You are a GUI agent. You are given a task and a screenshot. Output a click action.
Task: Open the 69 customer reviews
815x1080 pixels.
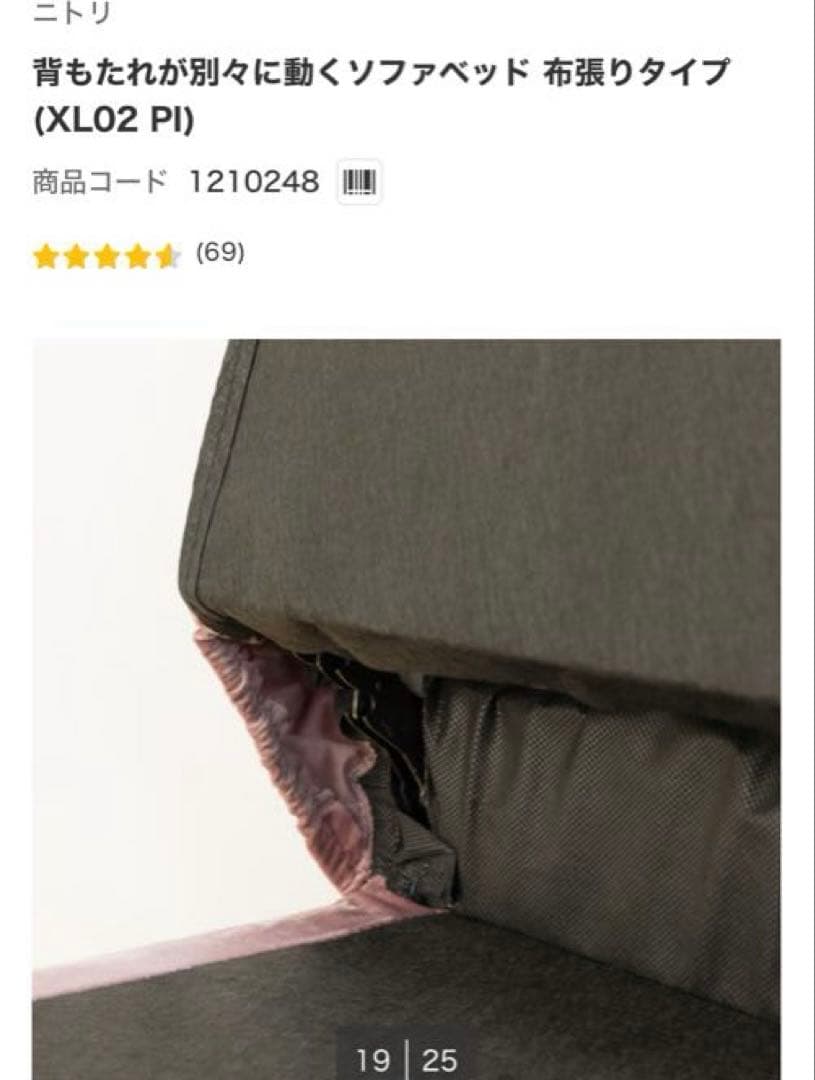coord(220,253)
